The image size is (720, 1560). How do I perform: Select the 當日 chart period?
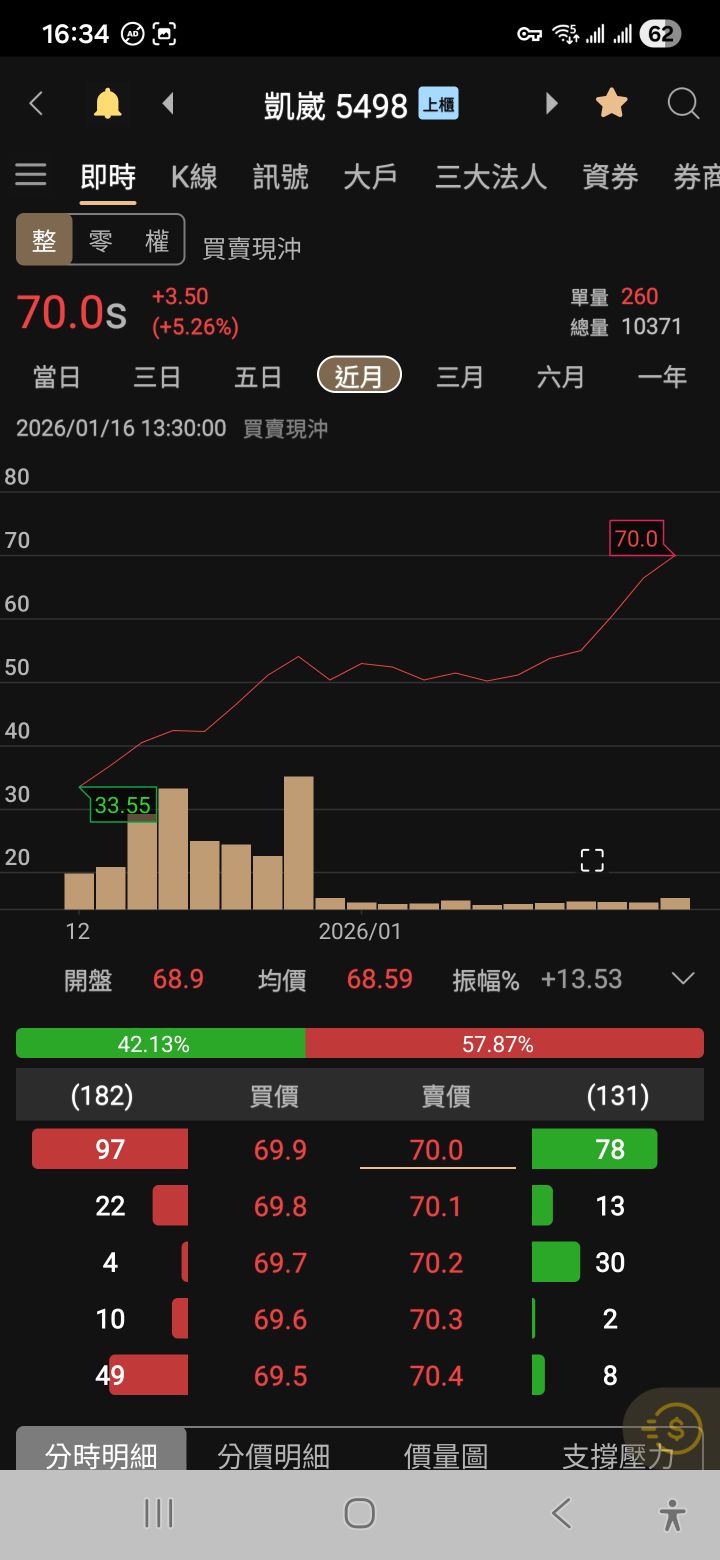[57, 378]
